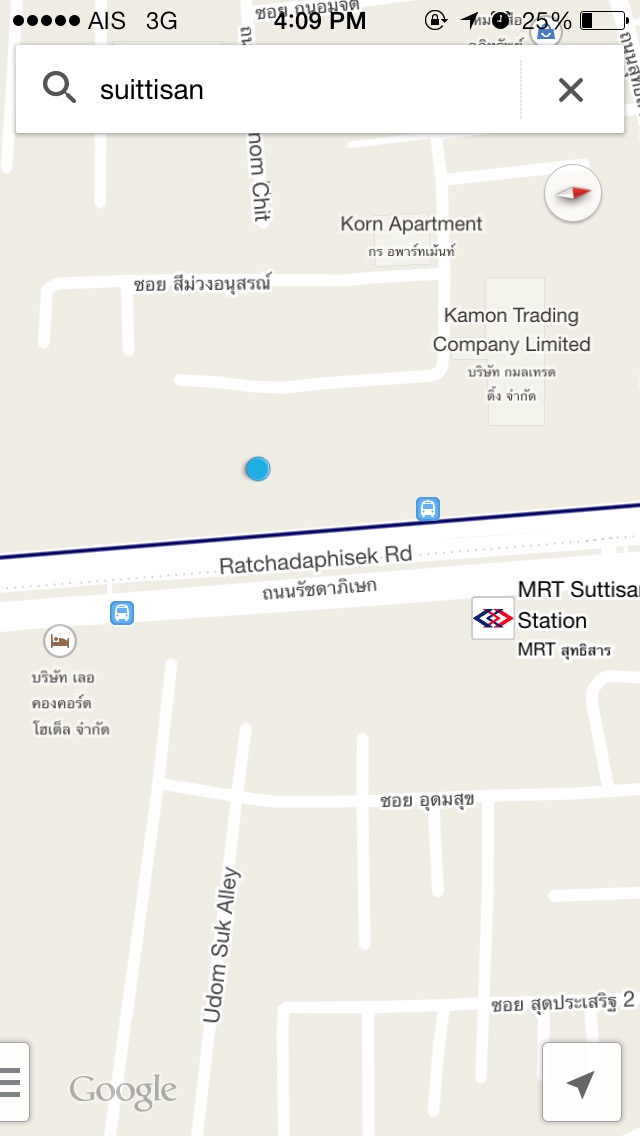Tap the compass to reset orientation
This screenshot has width=640, height=1136.
tap(573, 194)
